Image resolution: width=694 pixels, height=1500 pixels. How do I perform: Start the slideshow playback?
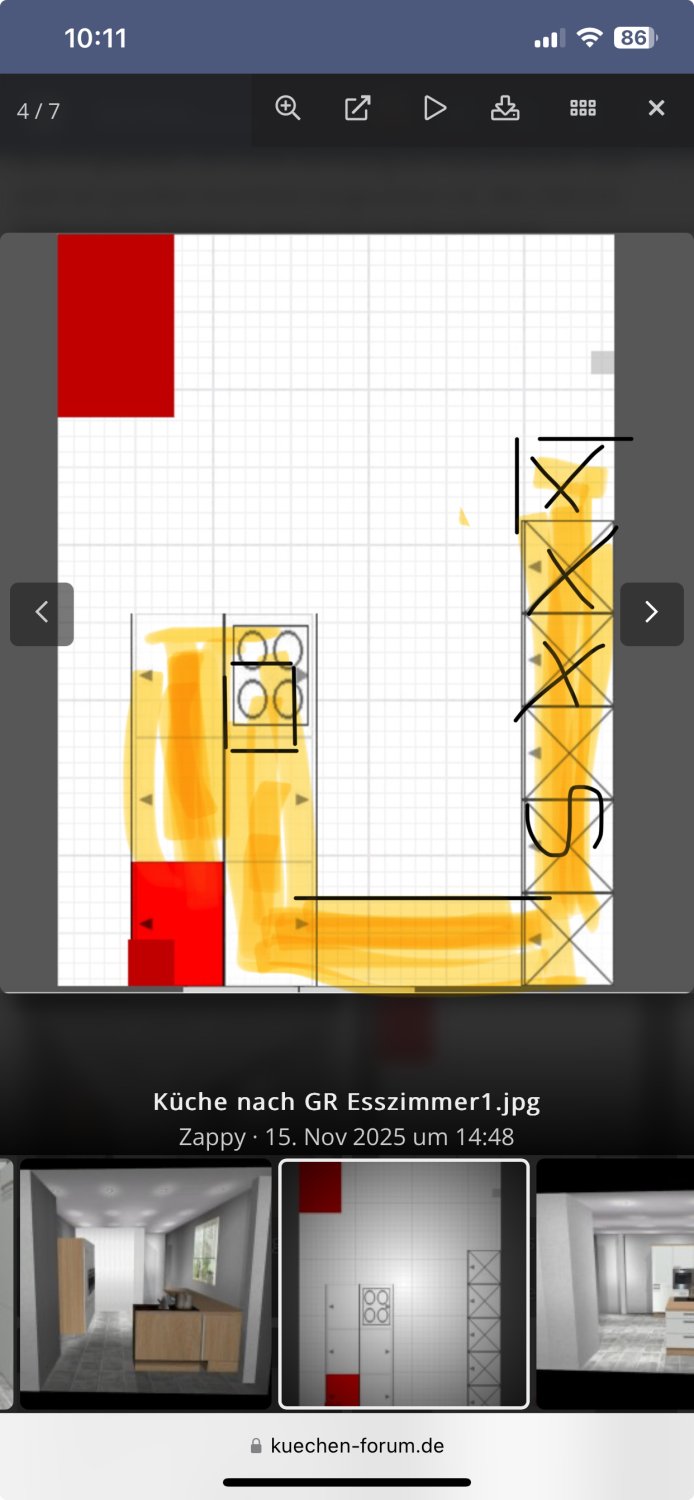coord(434,108)
